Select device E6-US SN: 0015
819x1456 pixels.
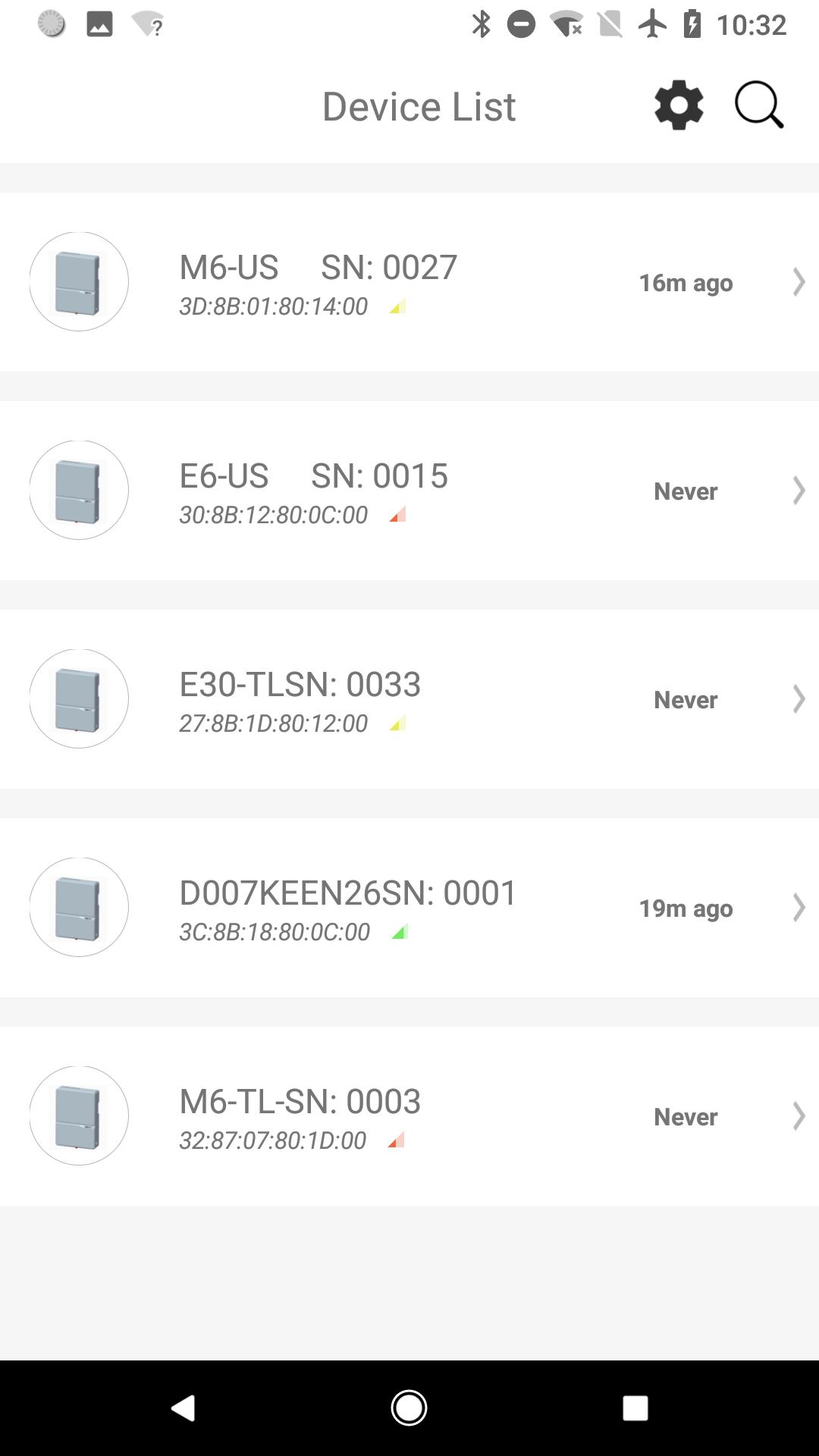[x=409, y=491]
